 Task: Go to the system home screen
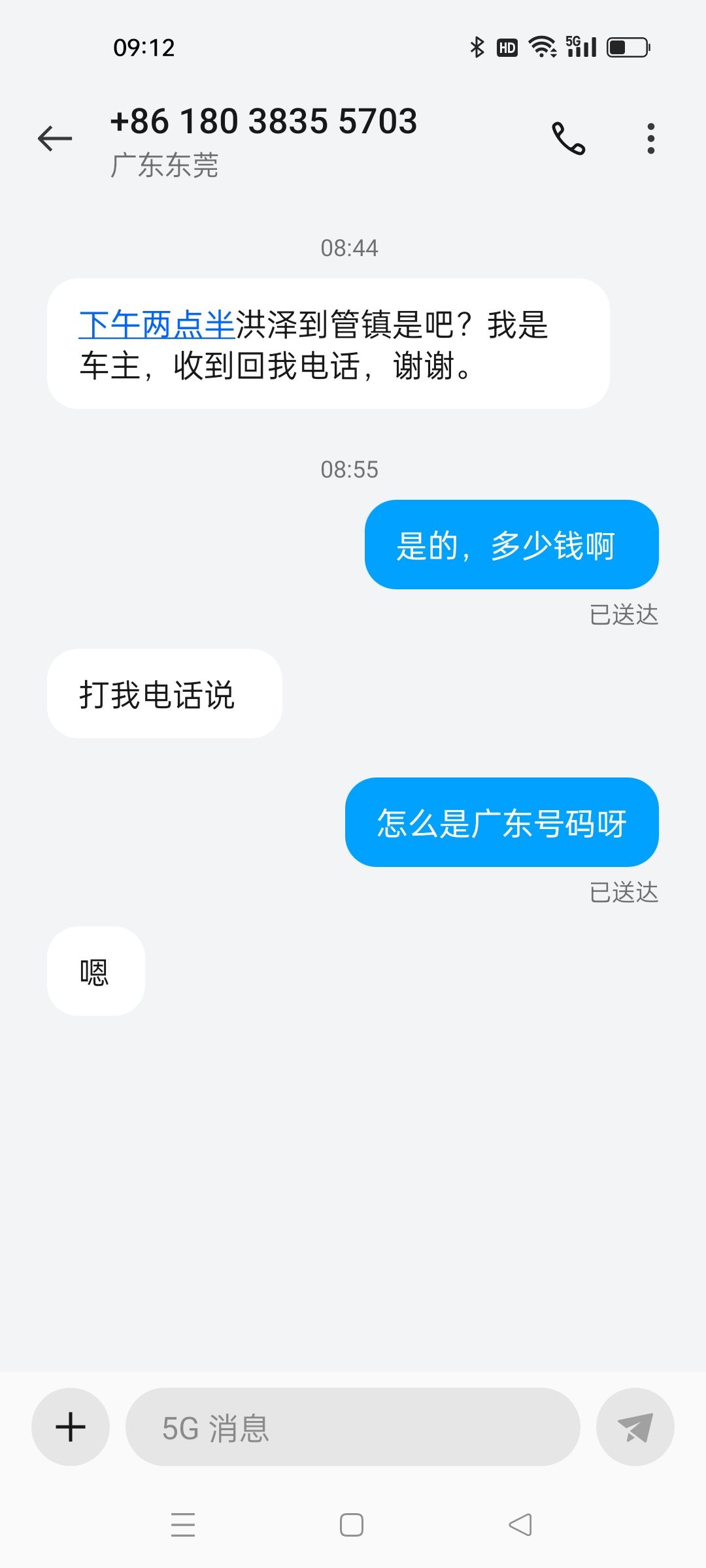352,1525
